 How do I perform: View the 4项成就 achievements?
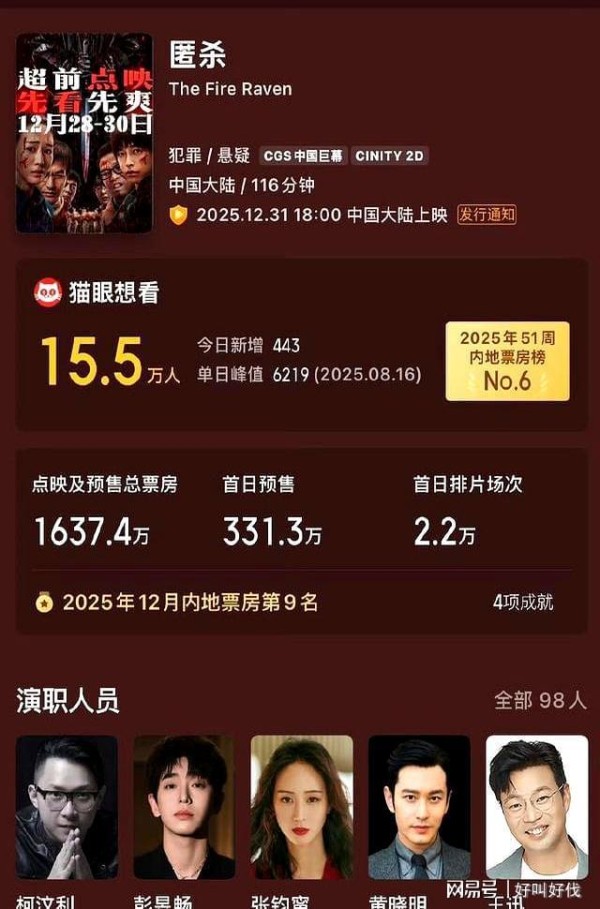(522, 602)
